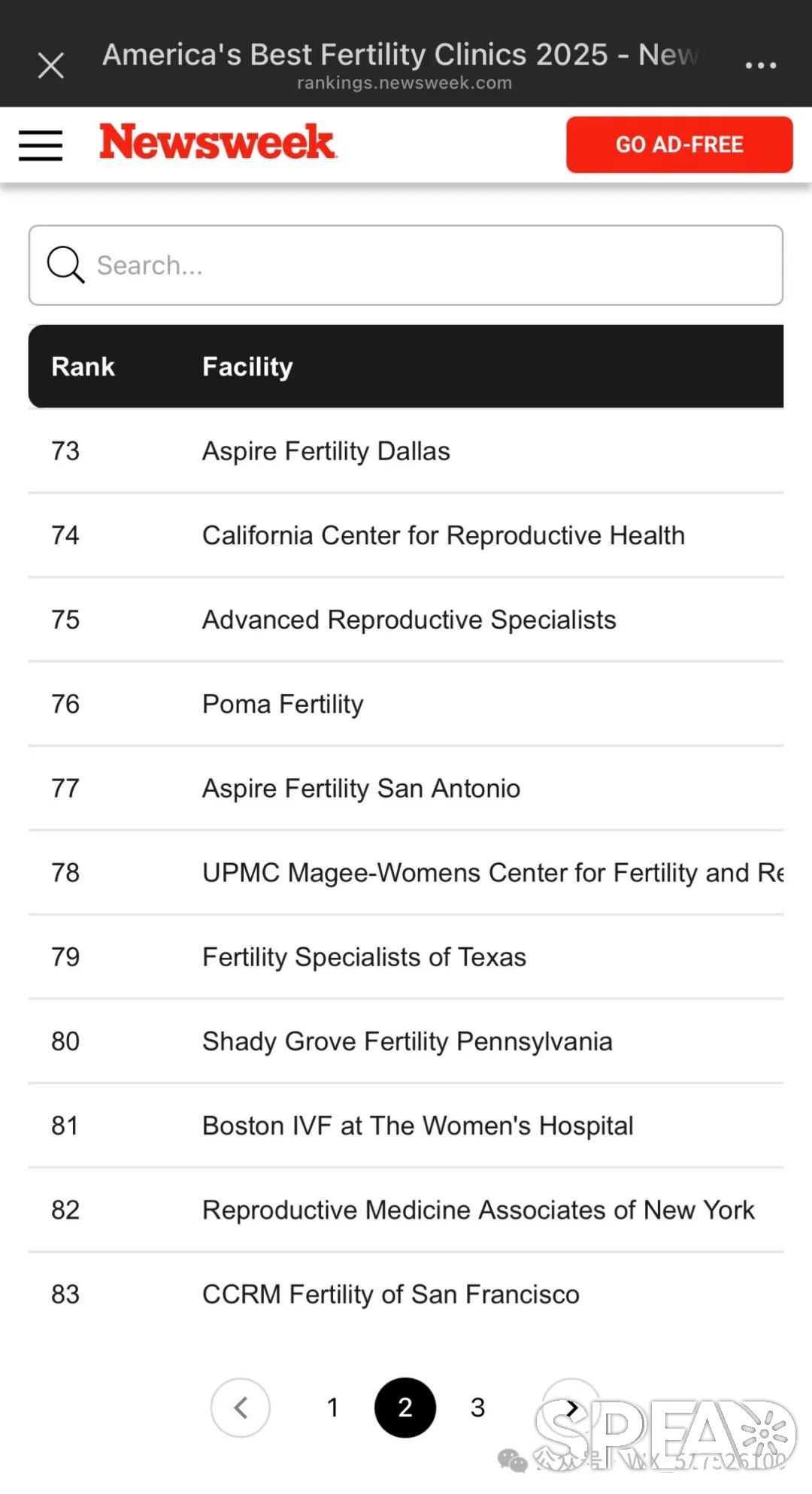Go to the next results page
Image resolution: width=812 pixels, height=1494 pixels.
click(x=571, y=1408)
